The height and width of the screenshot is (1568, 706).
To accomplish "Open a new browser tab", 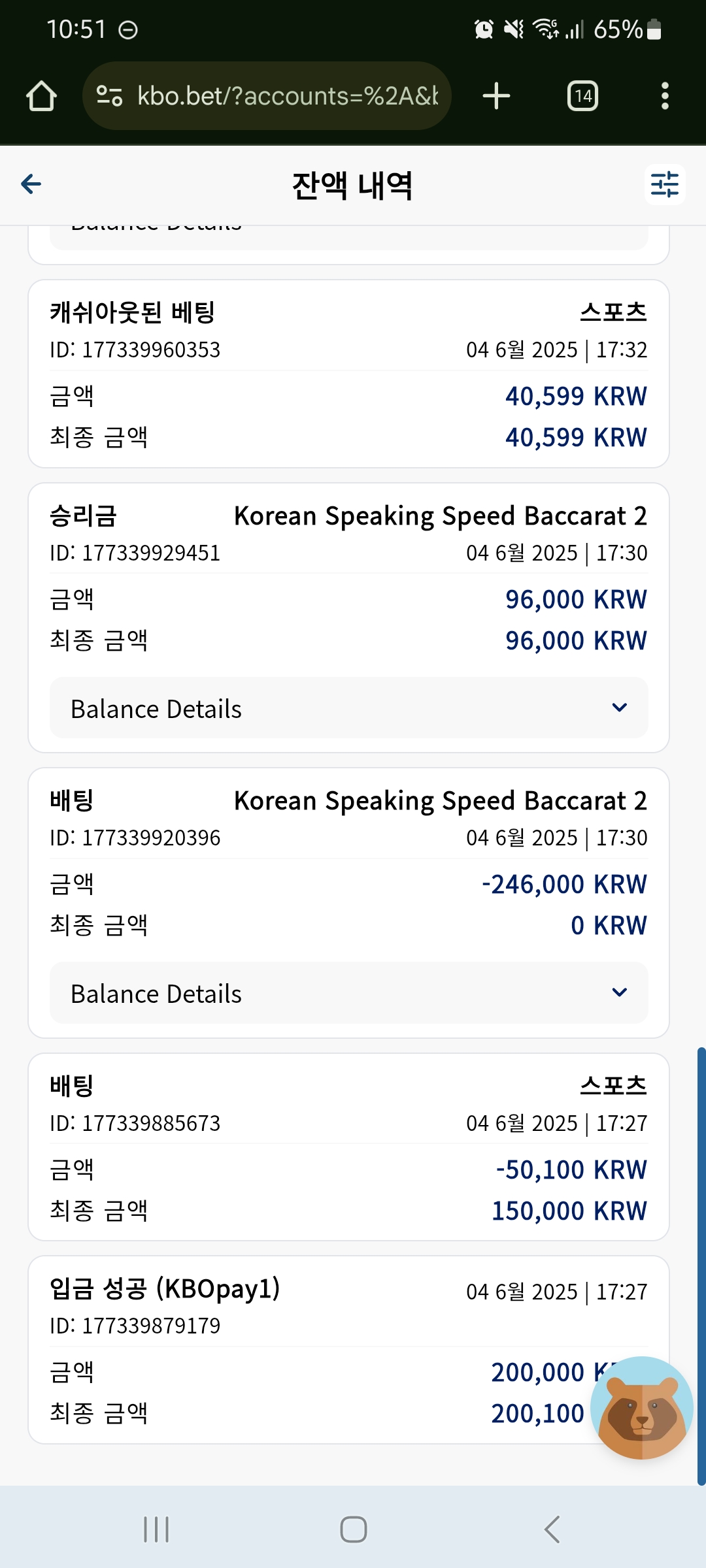I will click(x=496, y=96).
